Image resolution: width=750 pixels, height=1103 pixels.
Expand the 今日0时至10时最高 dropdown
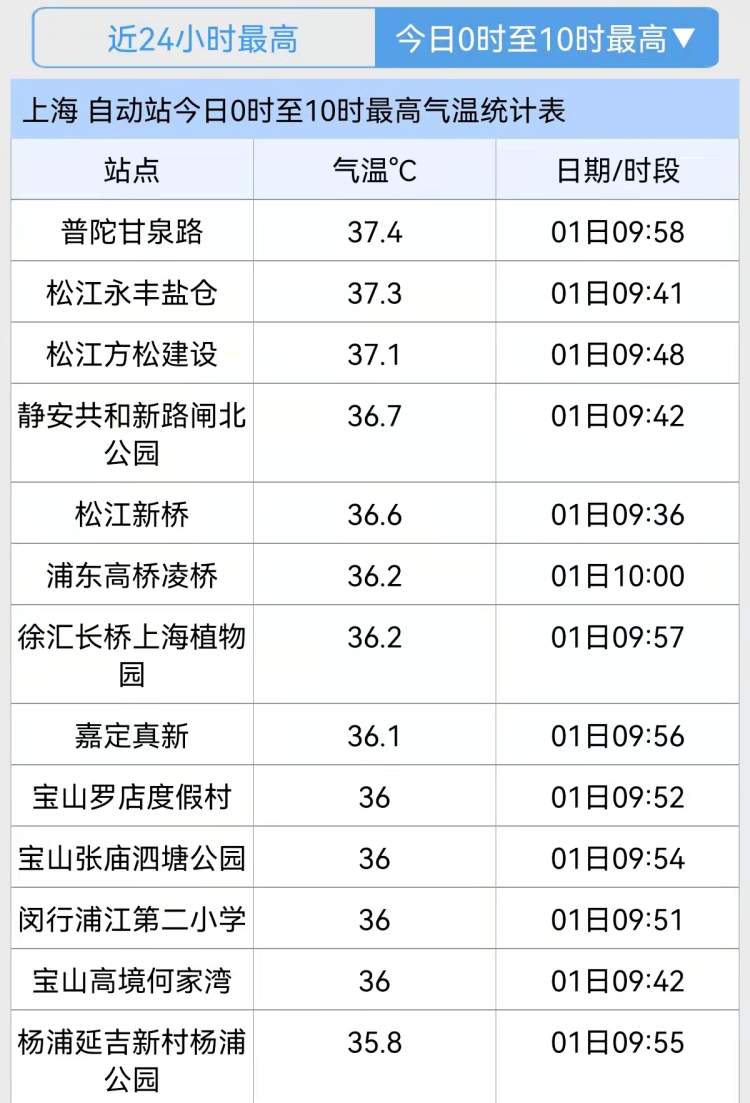(x=545, y=39)
